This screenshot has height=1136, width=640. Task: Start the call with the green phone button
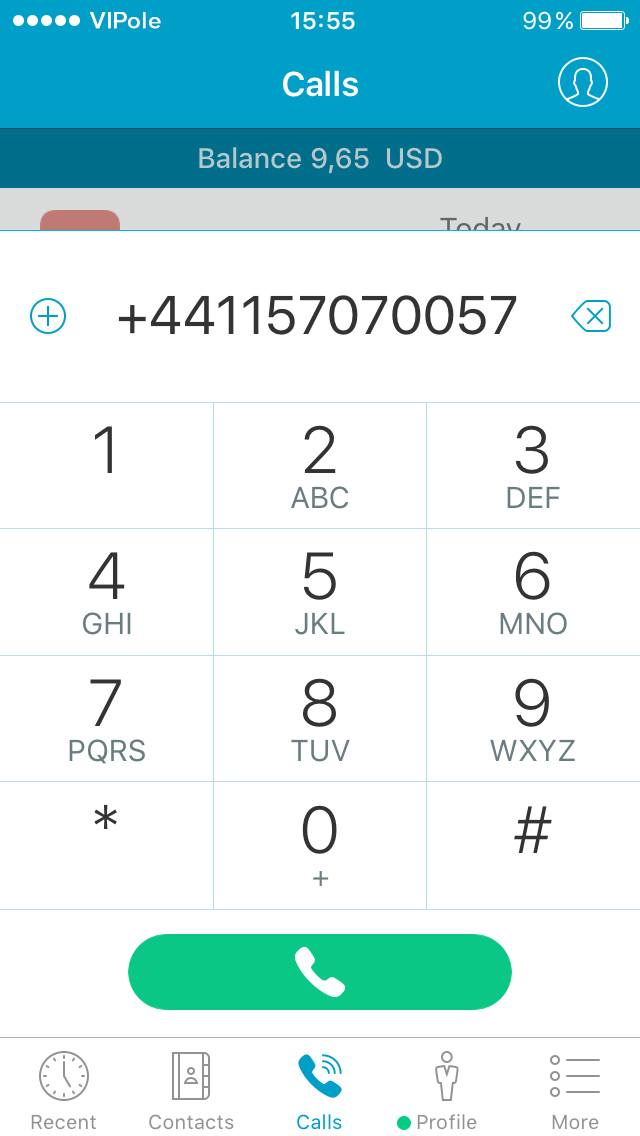pos(320,972)
